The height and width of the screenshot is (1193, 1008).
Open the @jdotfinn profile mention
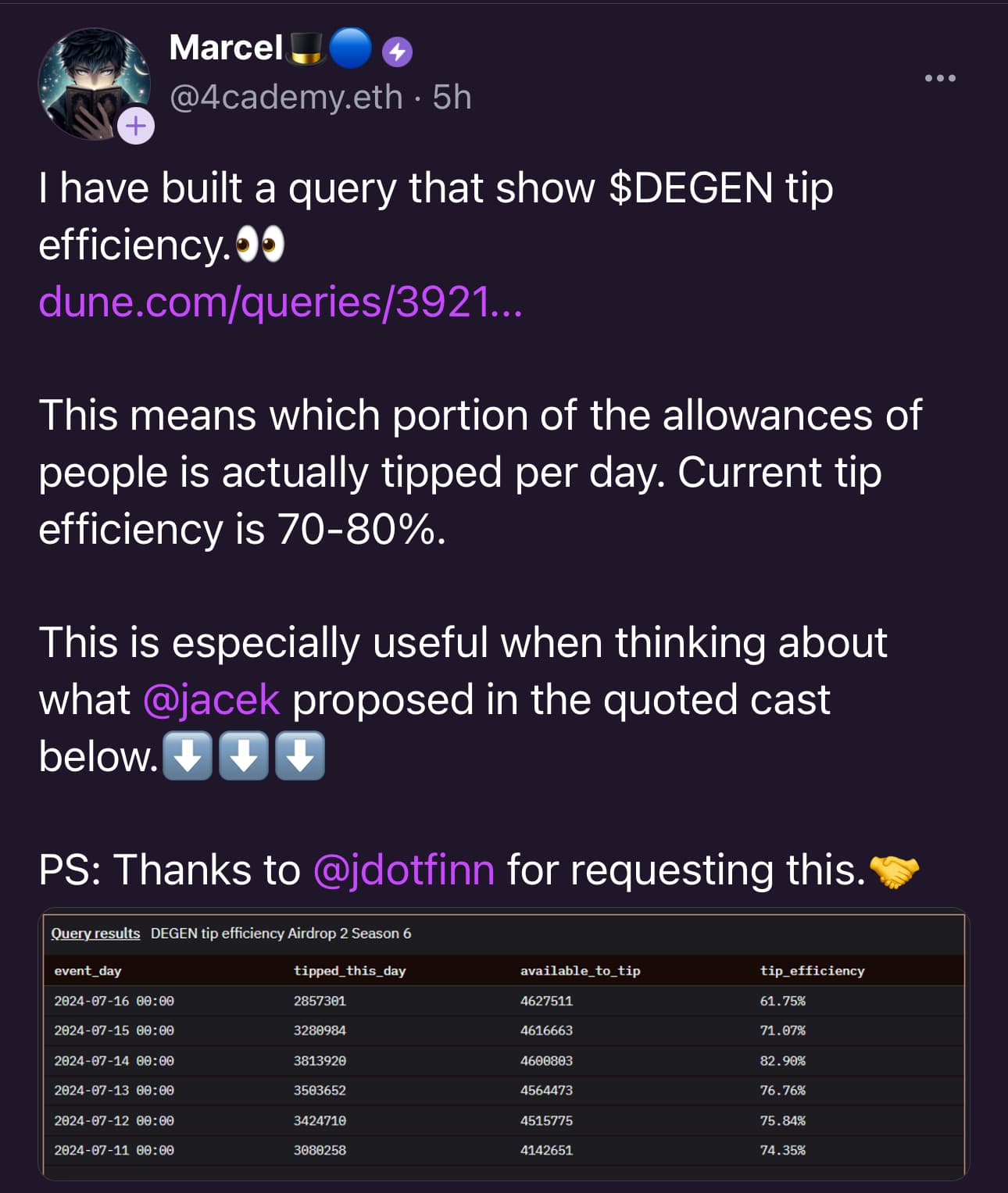point(403,870)
